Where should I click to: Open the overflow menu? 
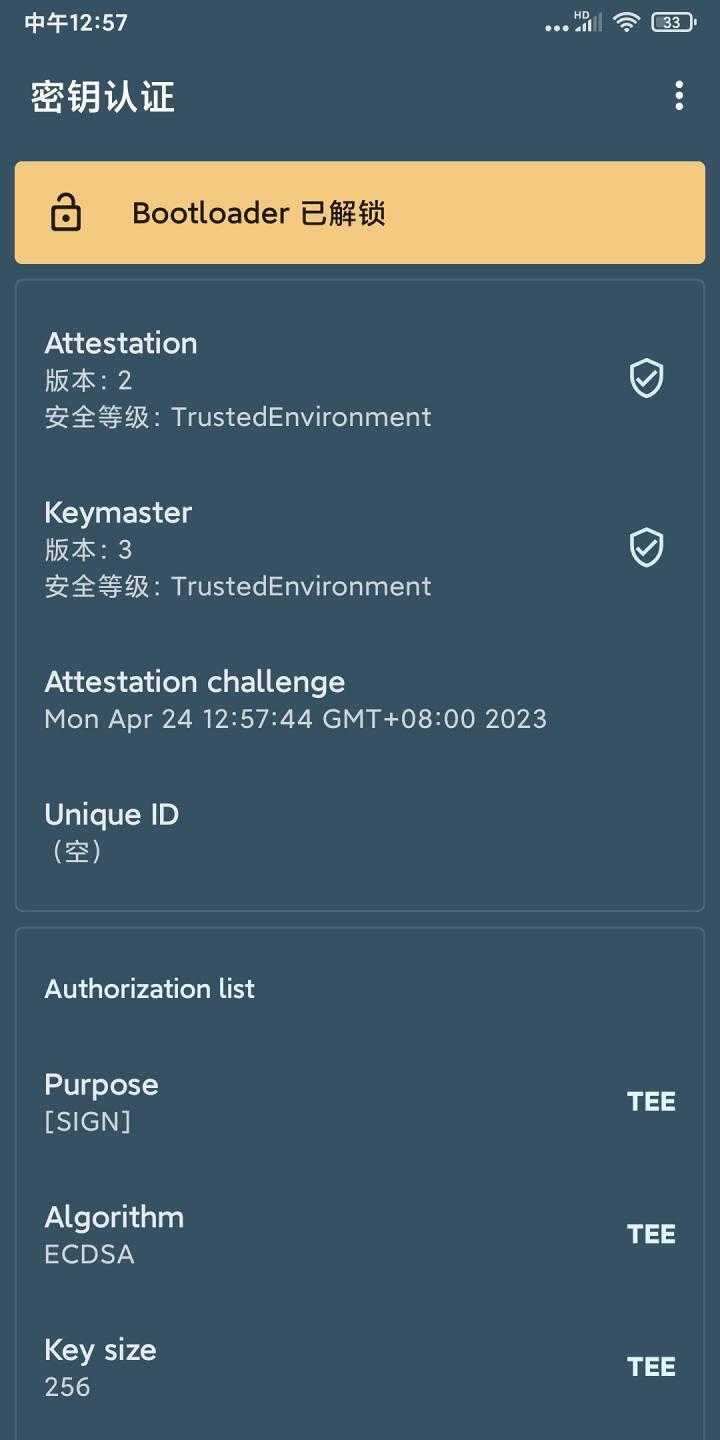[x=679, y=96]
